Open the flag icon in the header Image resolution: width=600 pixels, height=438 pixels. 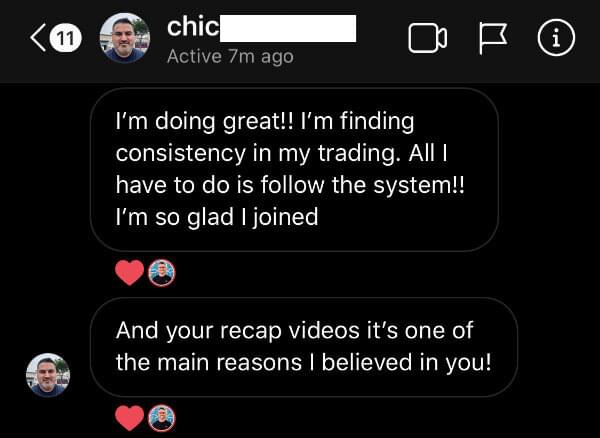493,39
